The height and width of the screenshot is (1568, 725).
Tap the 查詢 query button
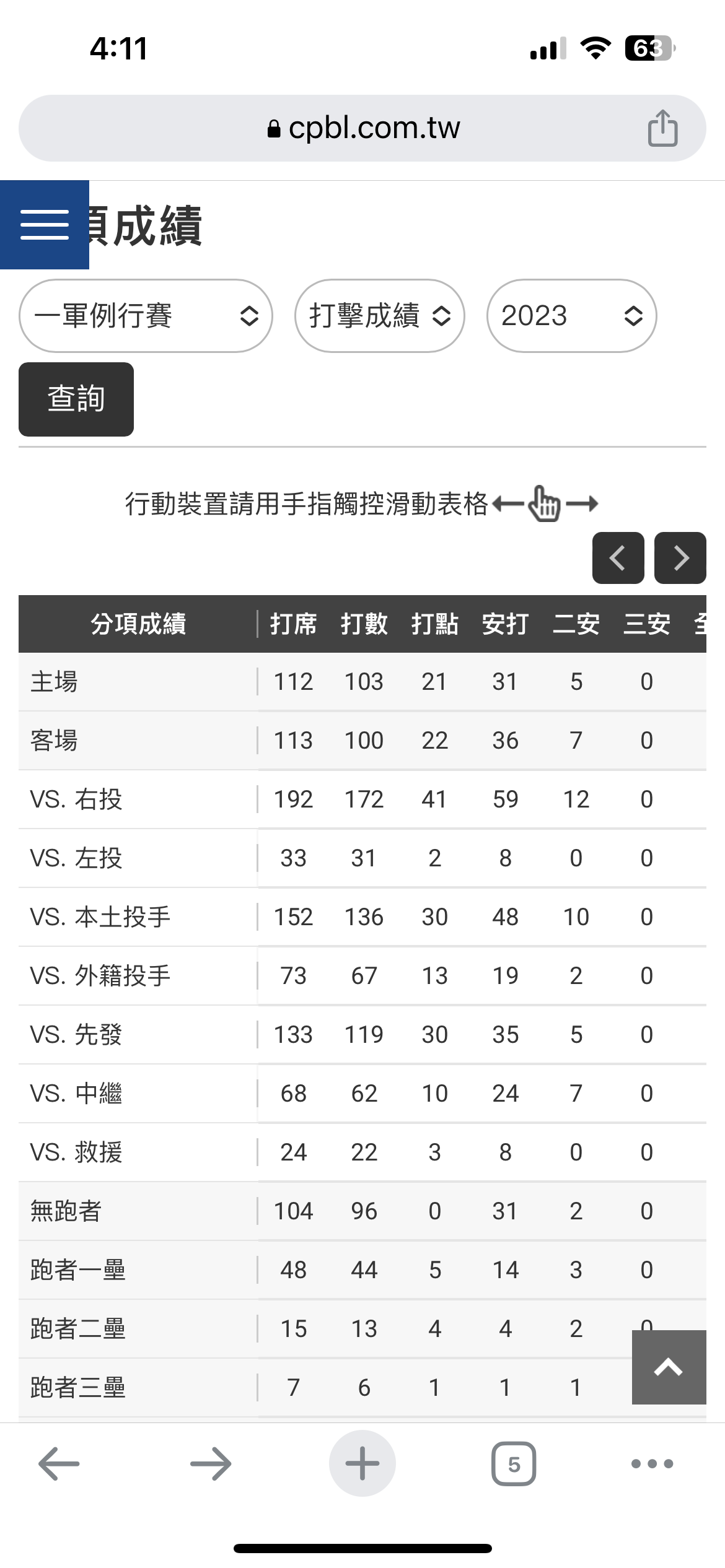point(76,399)
